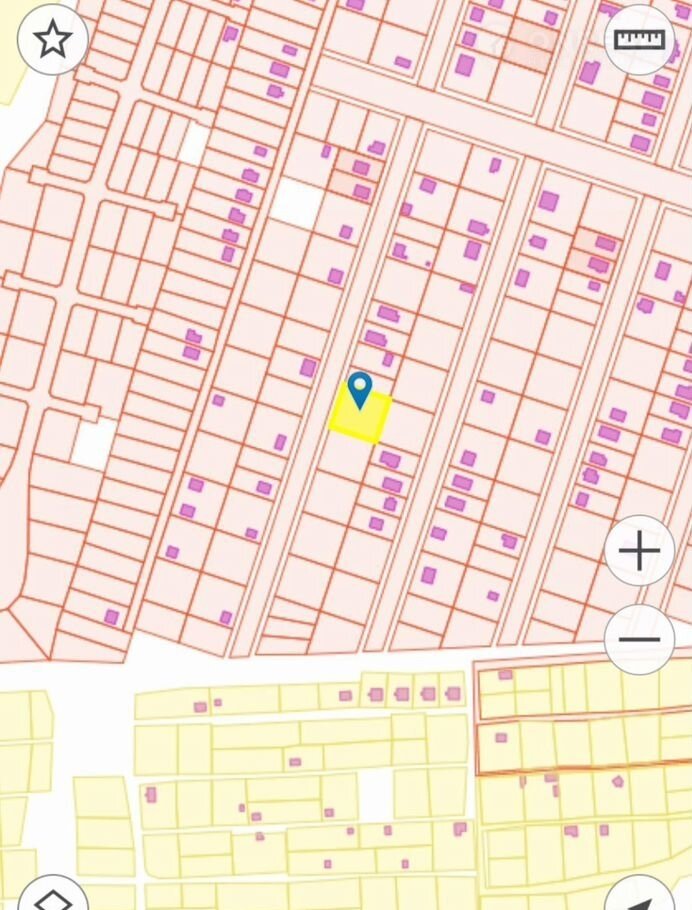Viewport: 692px width, 910px height.
Task: Select the blue pin on the highlighted plot
Action: (x=359, y=388)
